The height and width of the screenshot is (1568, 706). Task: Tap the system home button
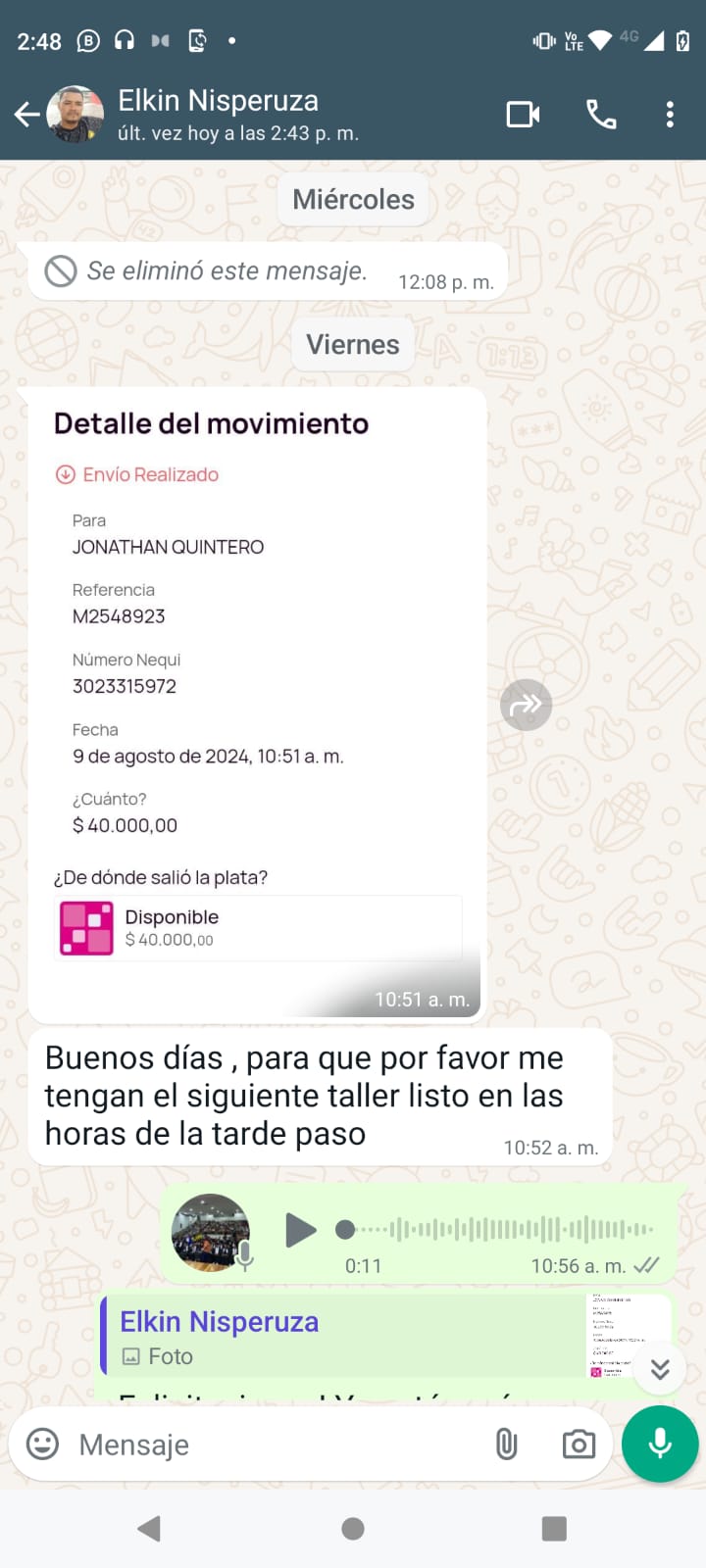pos(353,1529)
